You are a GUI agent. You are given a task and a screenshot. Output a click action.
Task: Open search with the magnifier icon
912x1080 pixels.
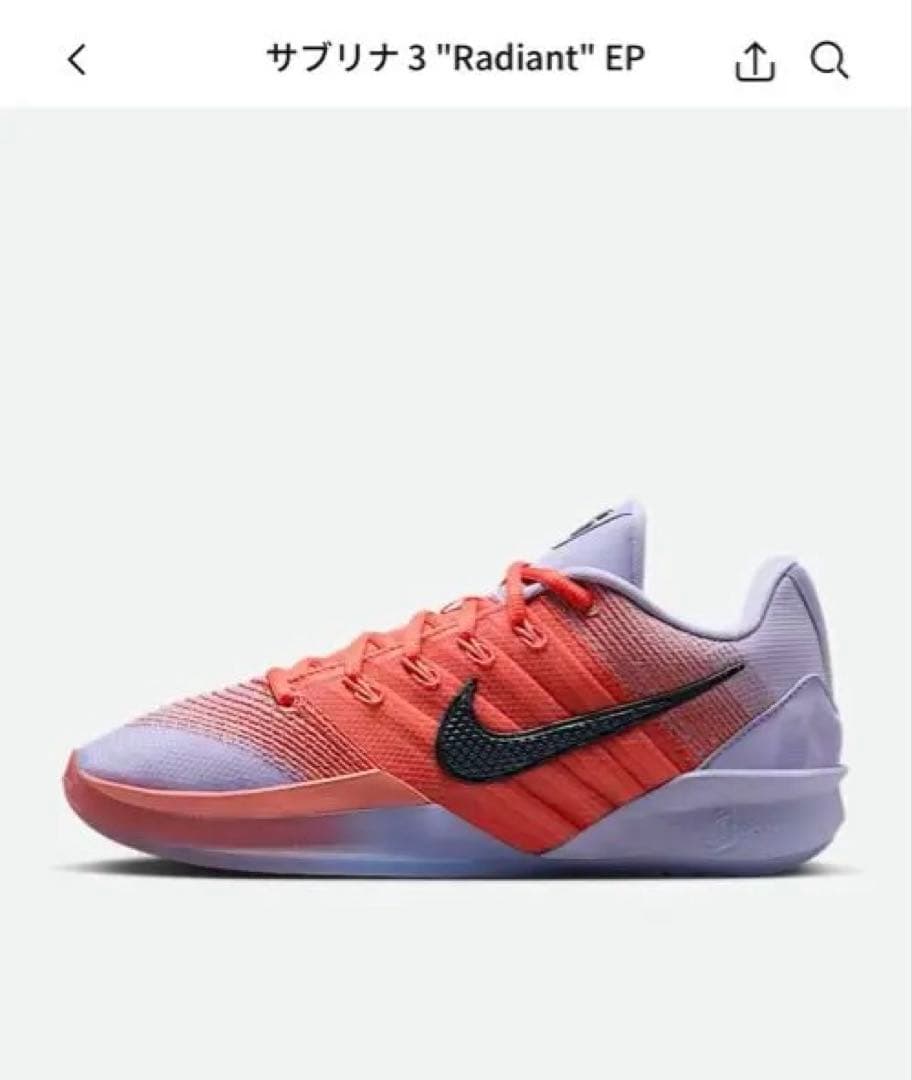tap(829, 62)
